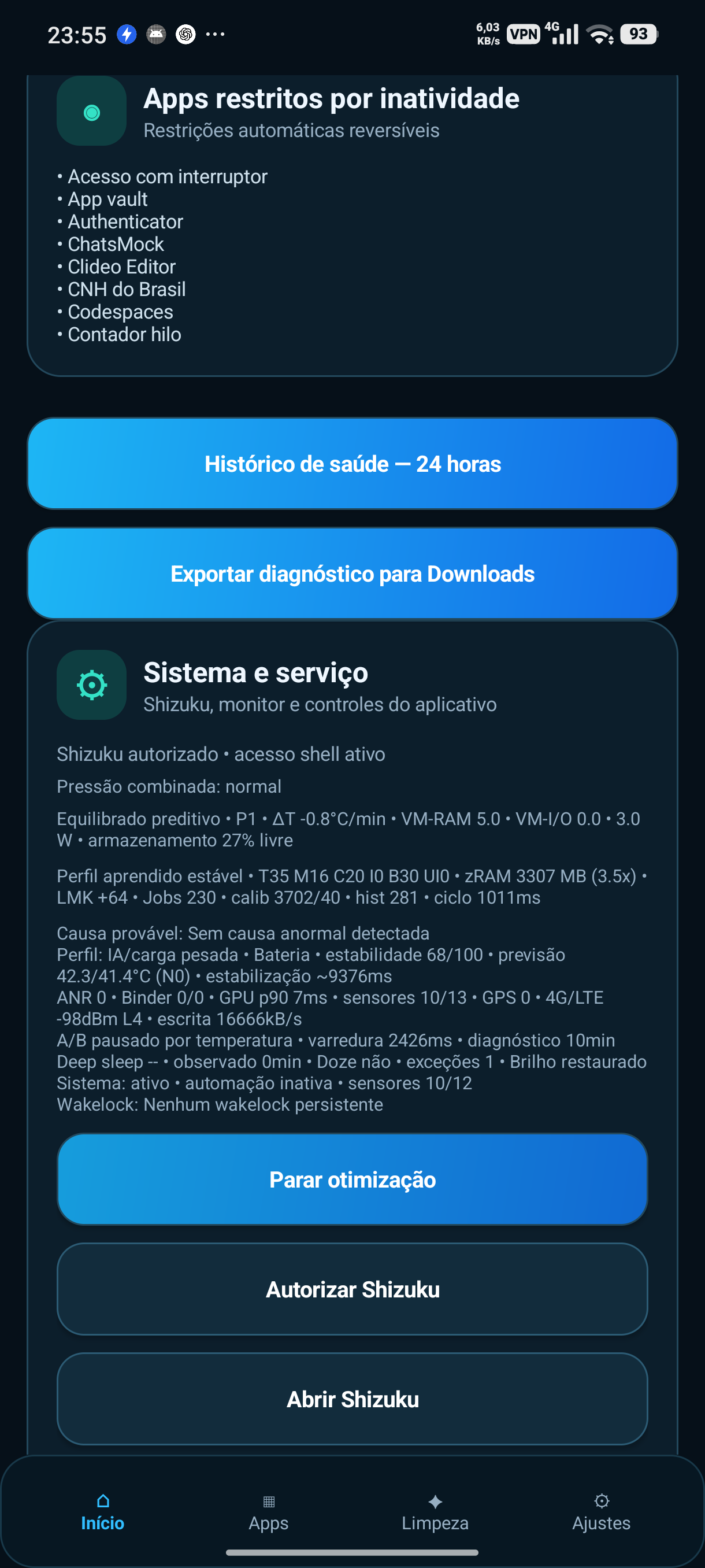The image size is (705, 1568).
Task: Go to the Apps tab
Action: 268,1512
